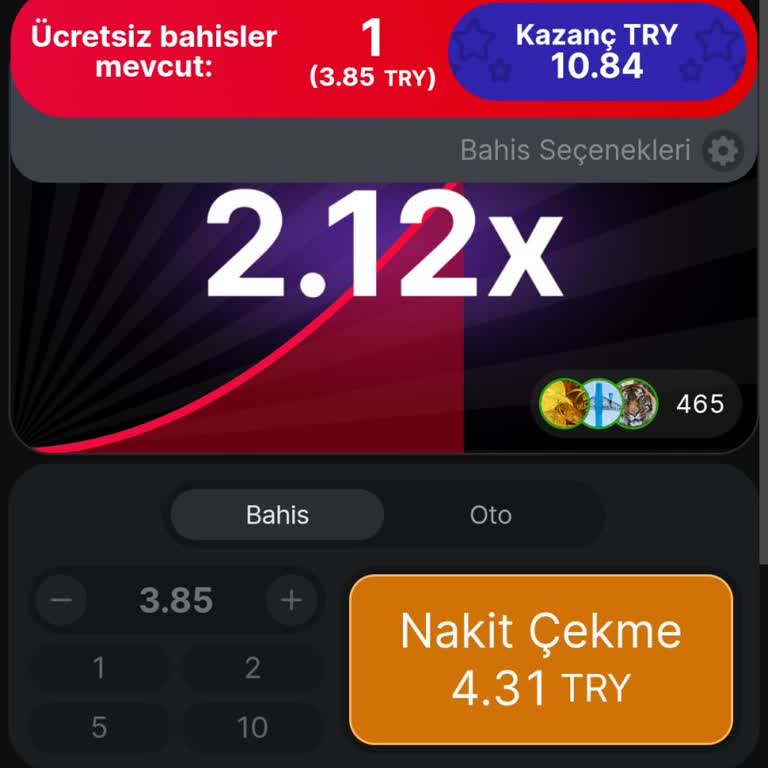Select quick bet amount 1
768x768 pixels.
[99, 668]
